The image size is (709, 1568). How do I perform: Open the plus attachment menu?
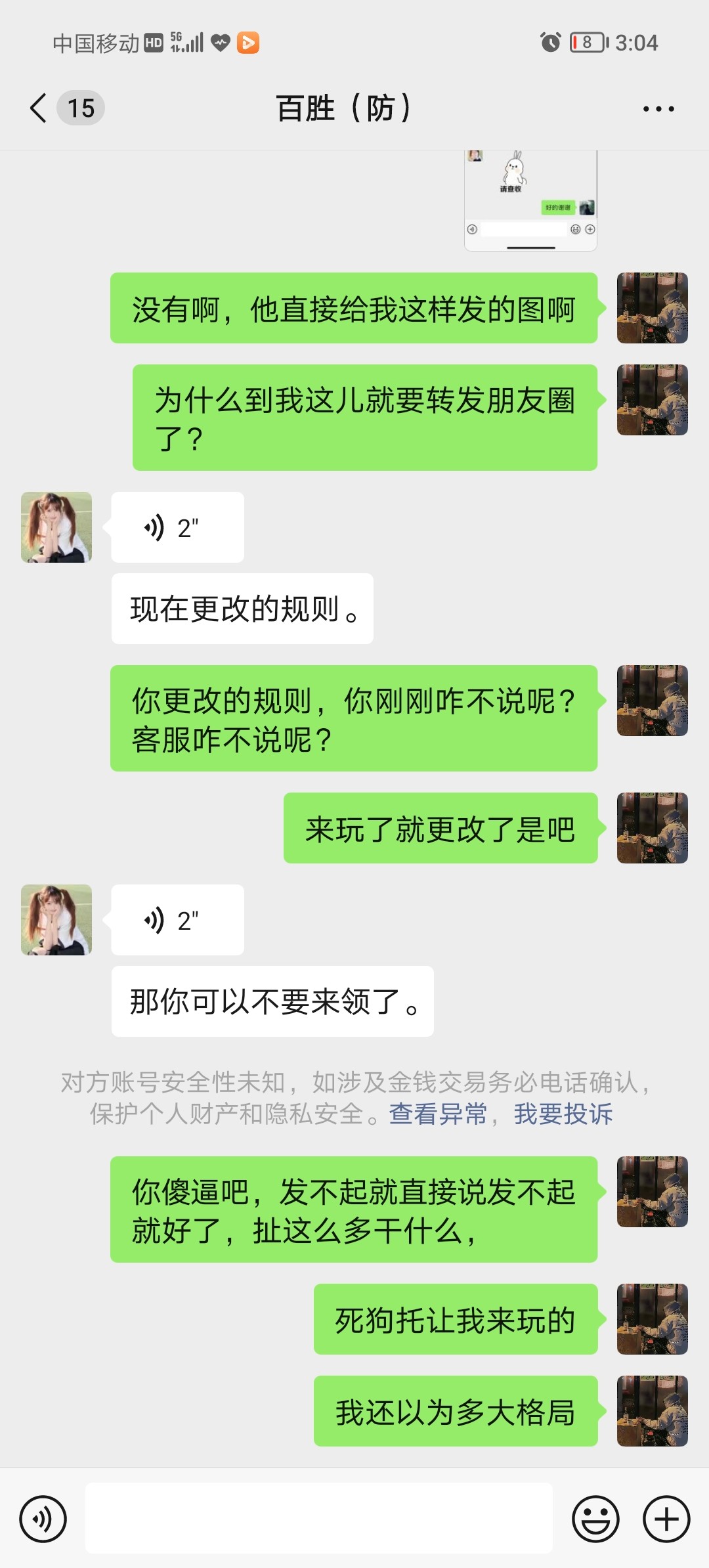pyautogui.click(x=666, y=1519)
